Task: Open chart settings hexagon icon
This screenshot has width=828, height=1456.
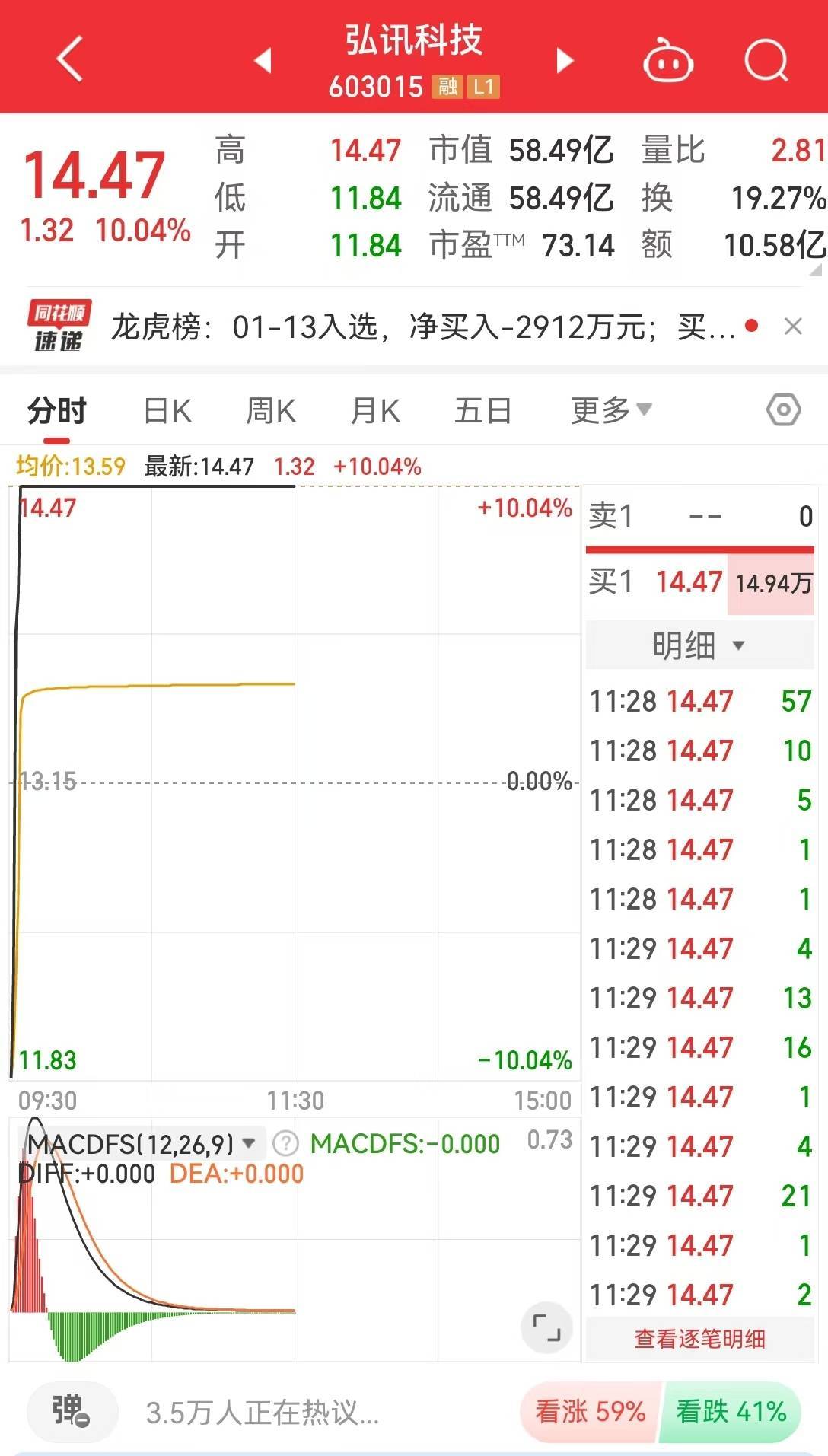Action: click(783, 410)
